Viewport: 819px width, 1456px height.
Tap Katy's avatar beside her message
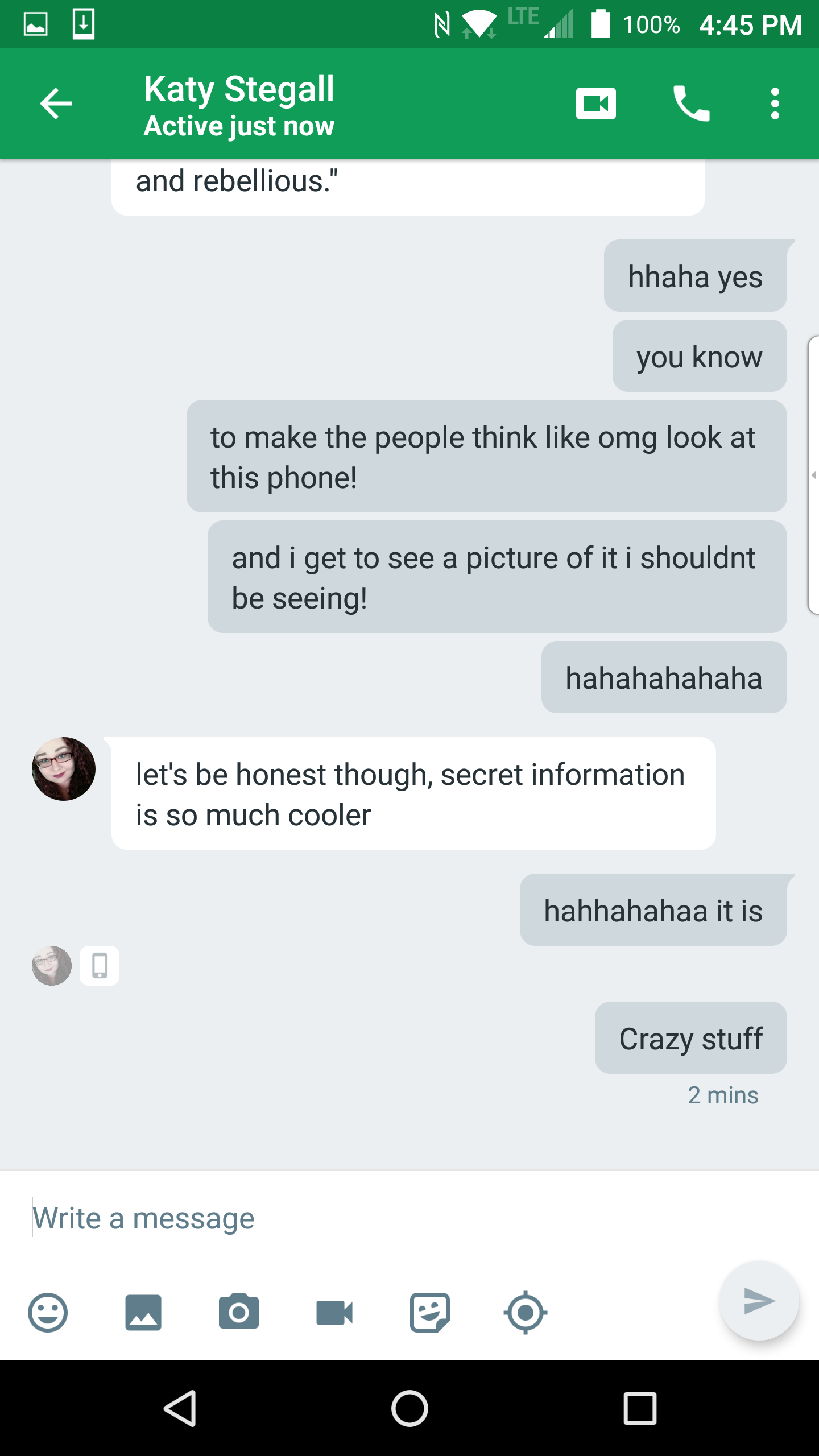64,769
